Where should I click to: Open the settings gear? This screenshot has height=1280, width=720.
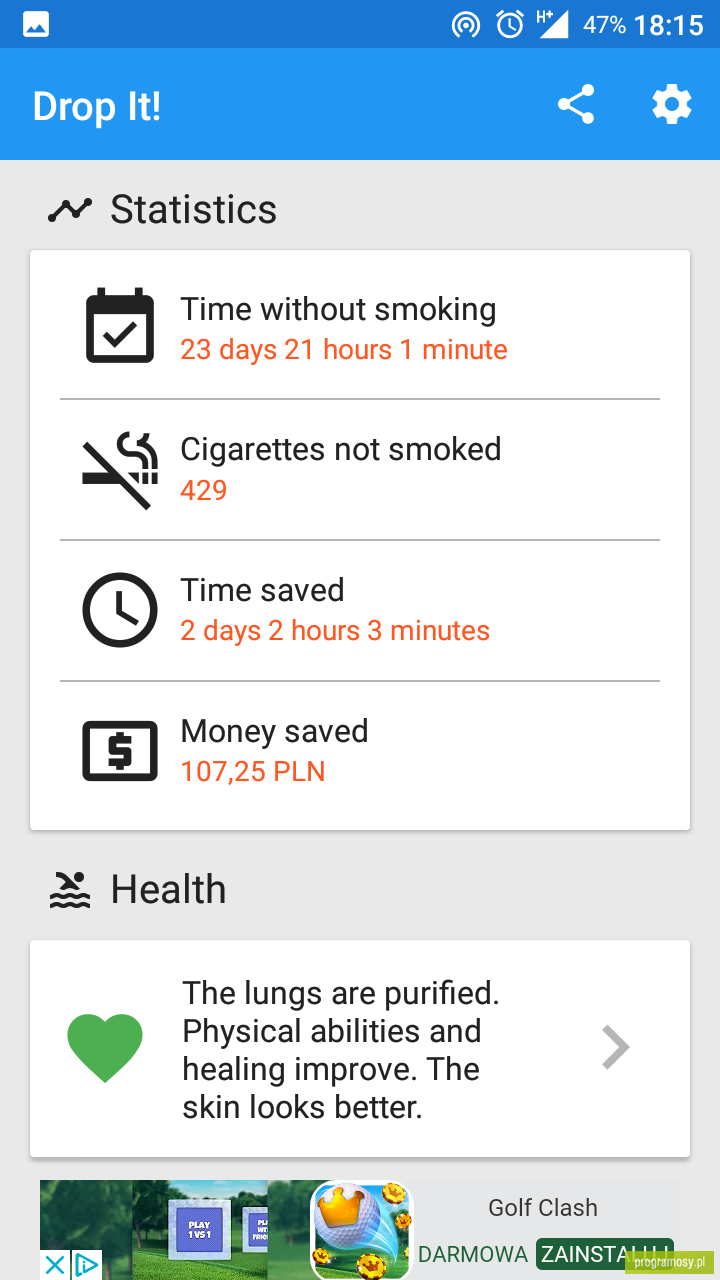point(672,105)
